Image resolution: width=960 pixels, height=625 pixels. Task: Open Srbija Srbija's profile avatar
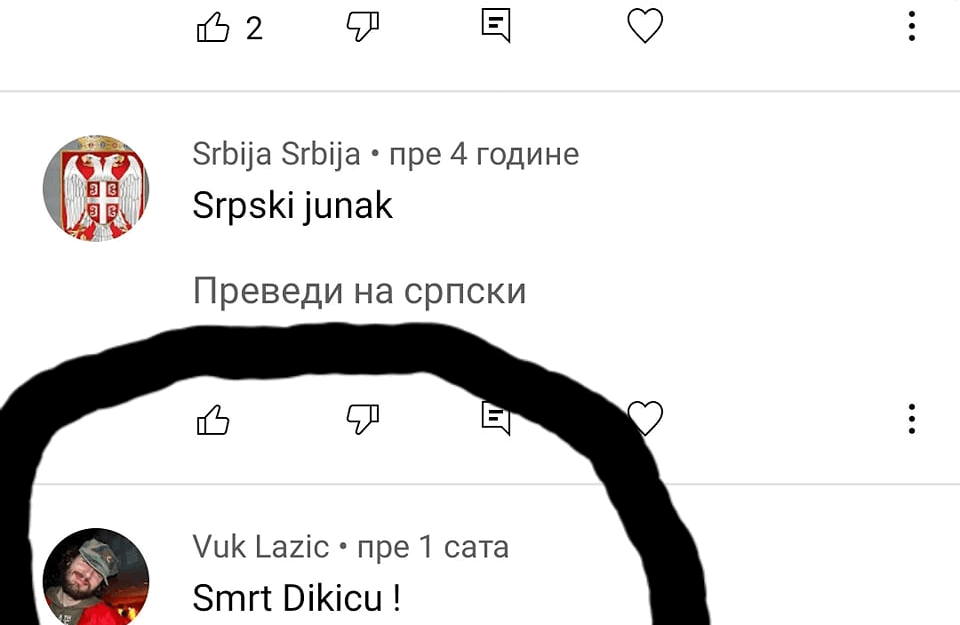point(96,188)
